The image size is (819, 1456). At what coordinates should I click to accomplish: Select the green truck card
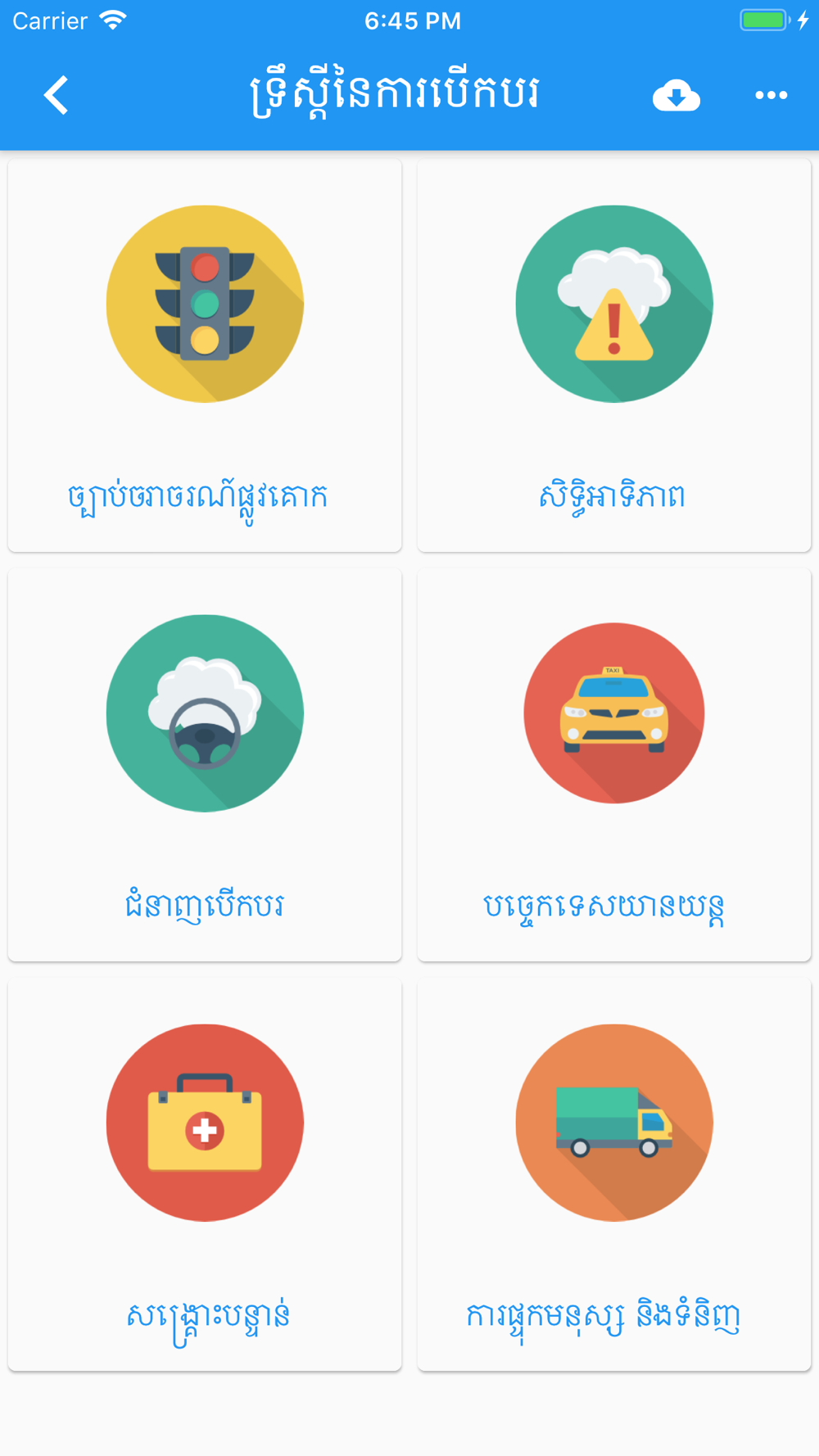coord(614,1174)
